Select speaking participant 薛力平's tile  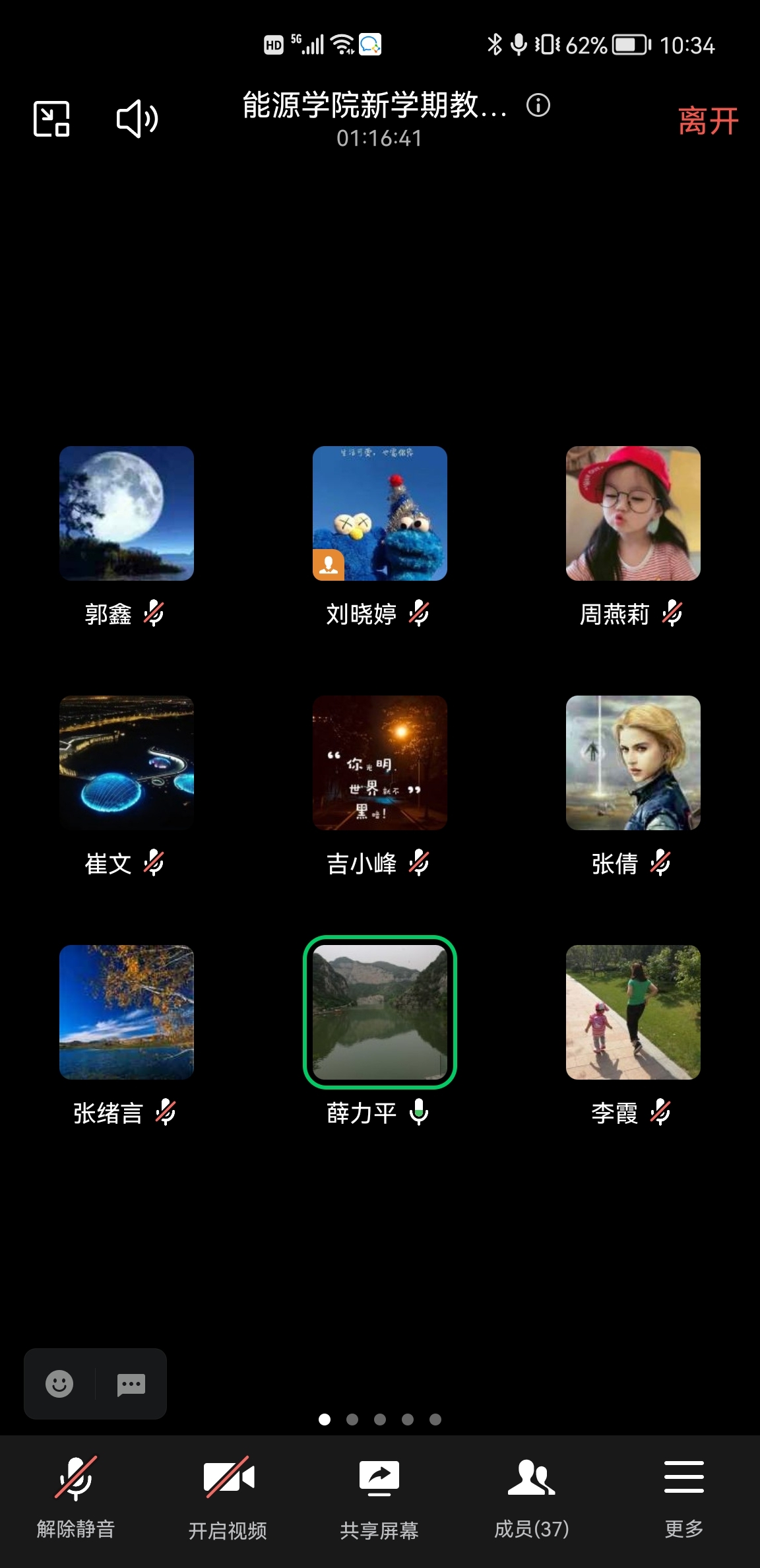coord(380,1012)
